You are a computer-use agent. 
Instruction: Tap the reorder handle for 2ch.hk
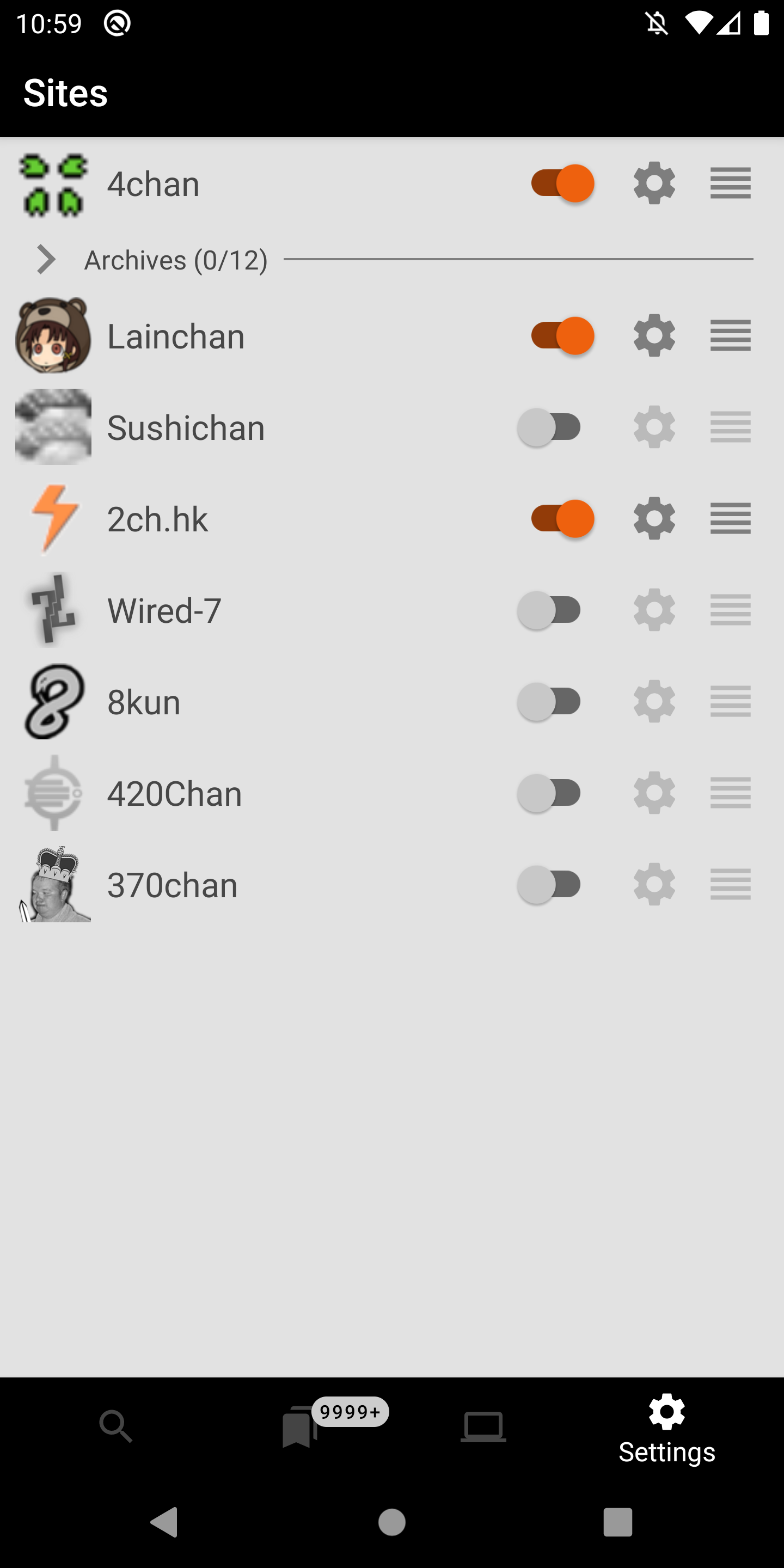tap(731, 519)
